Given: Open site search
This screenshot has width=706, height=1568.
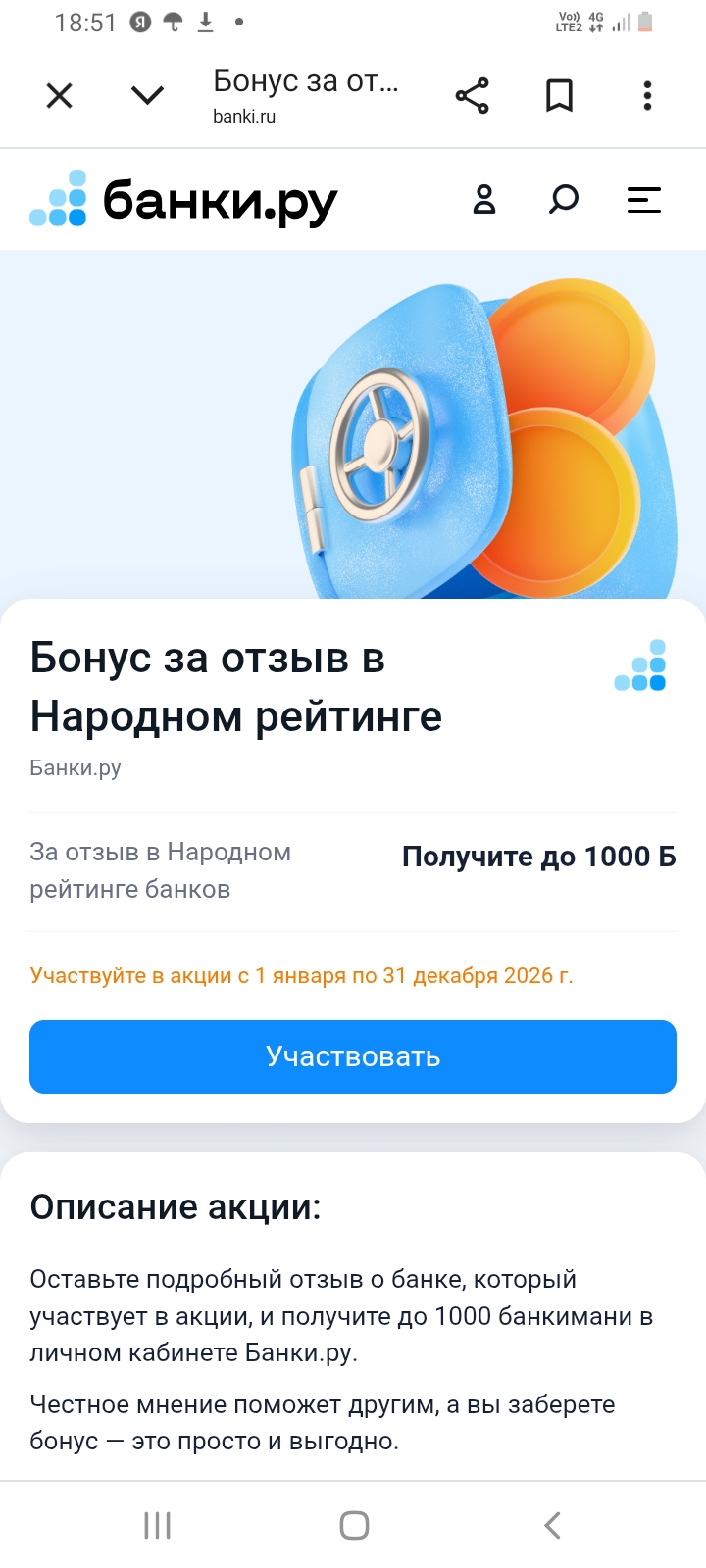Looking at the screenshot, I should coord(563,200).
